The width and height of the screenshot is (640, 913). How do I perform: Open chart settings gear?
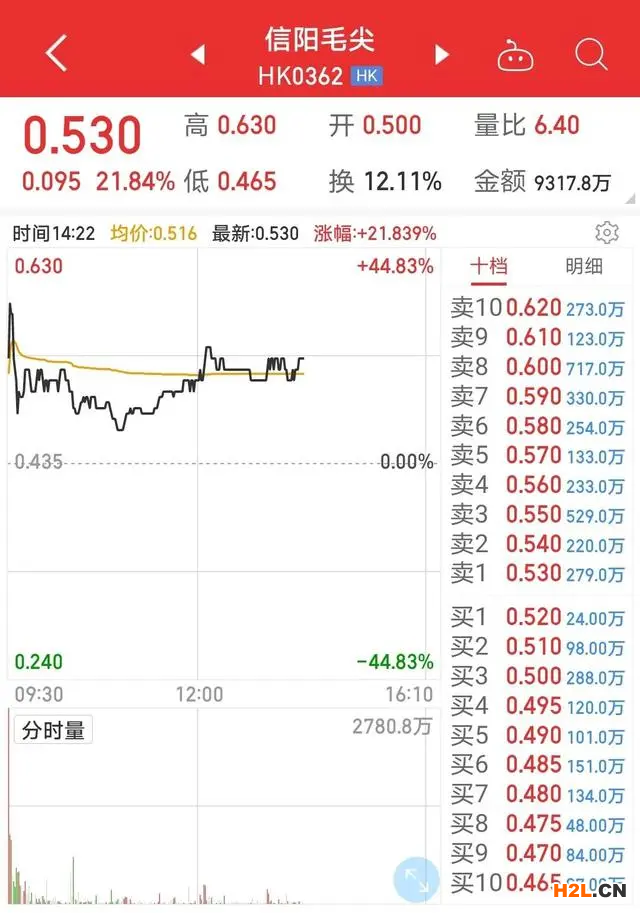[607, 233]
